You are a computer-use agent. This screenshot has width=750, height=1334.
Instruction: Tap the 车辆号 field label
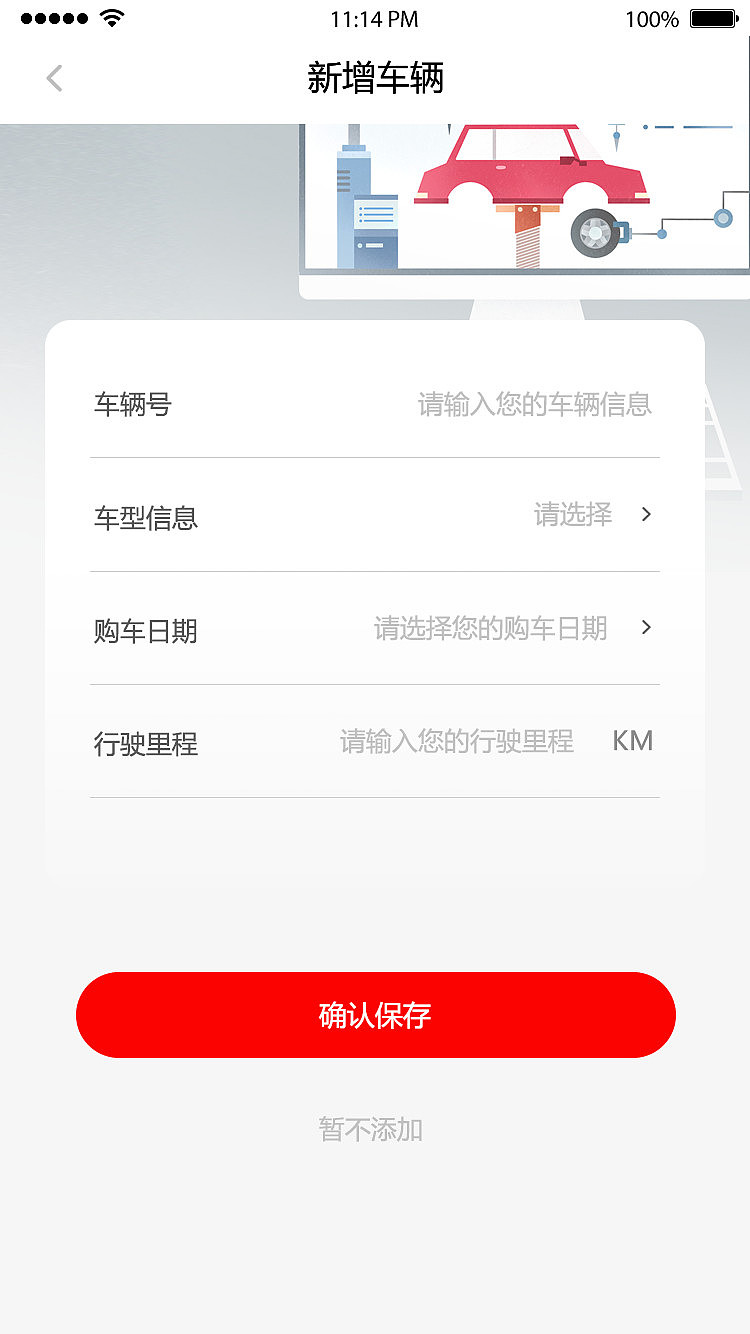point(132,403)
